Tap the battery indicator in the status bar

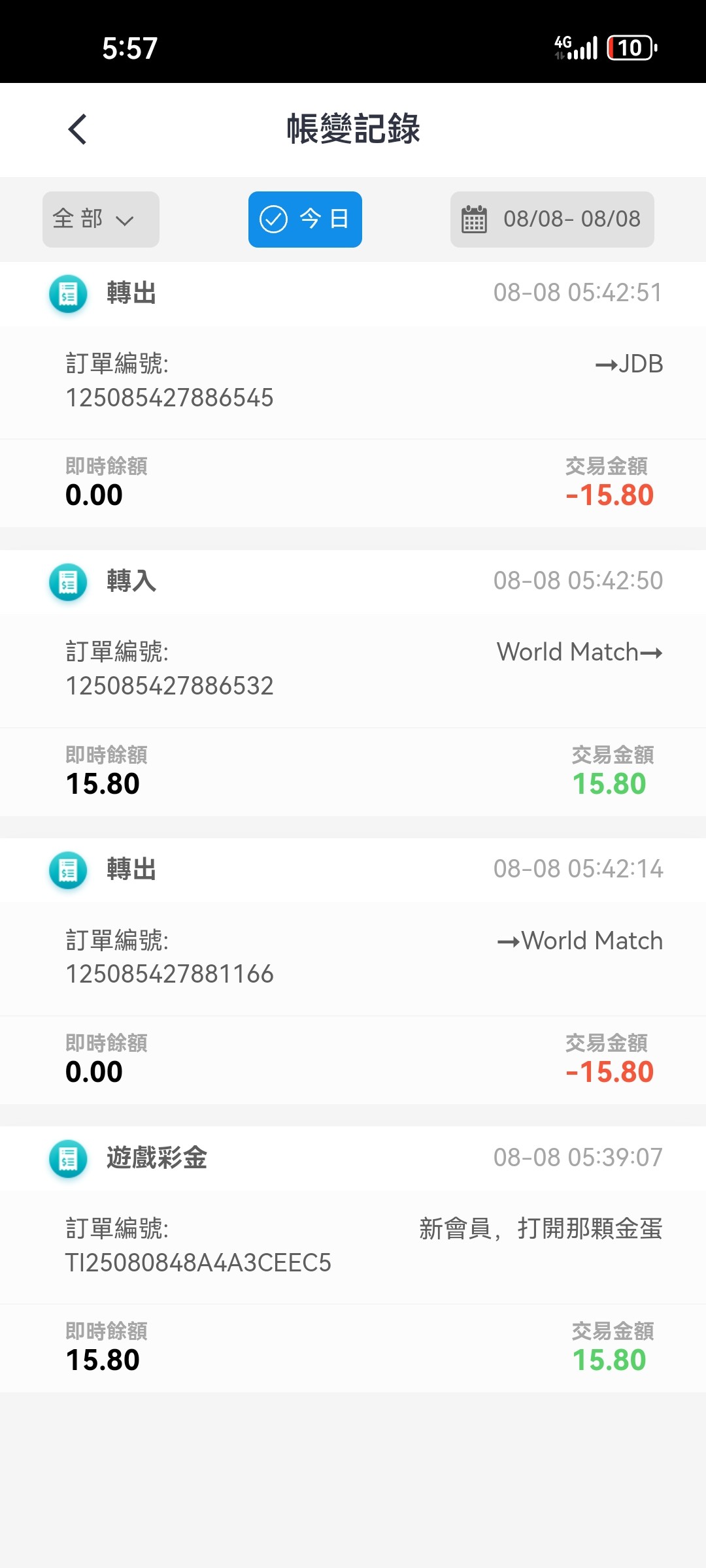click(630, 48)
